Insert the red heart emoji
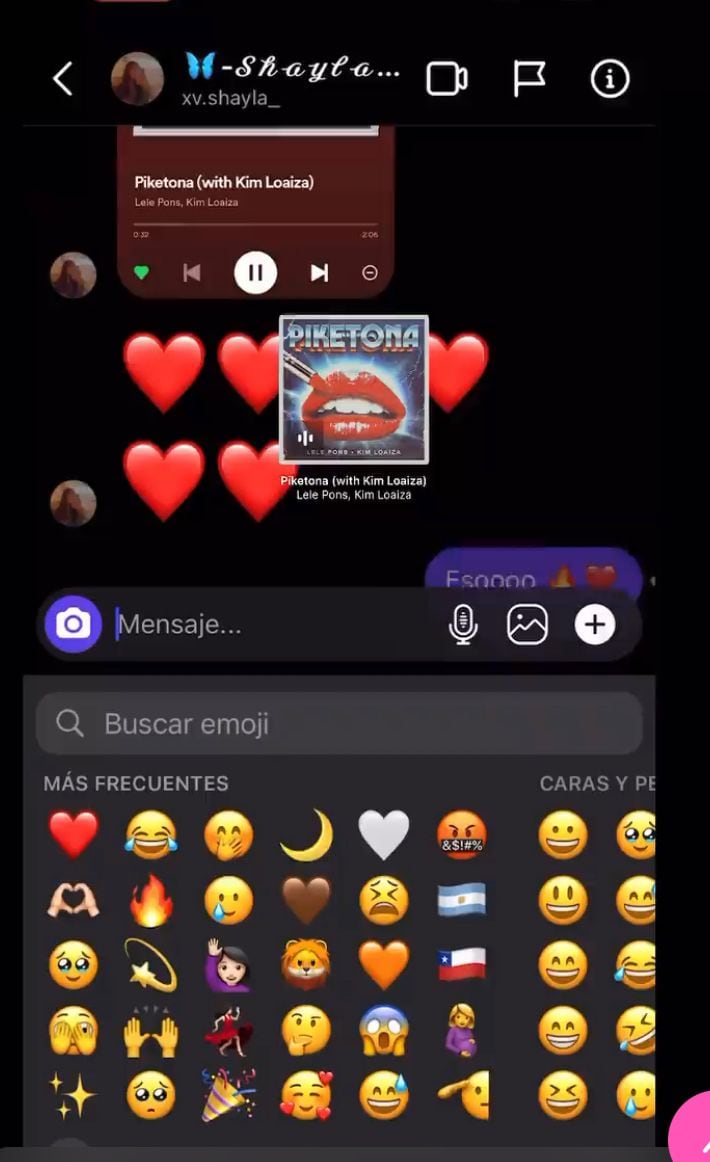Viewport: 710px width, 1162px height. pyautogui.click(x=73, y=835)
